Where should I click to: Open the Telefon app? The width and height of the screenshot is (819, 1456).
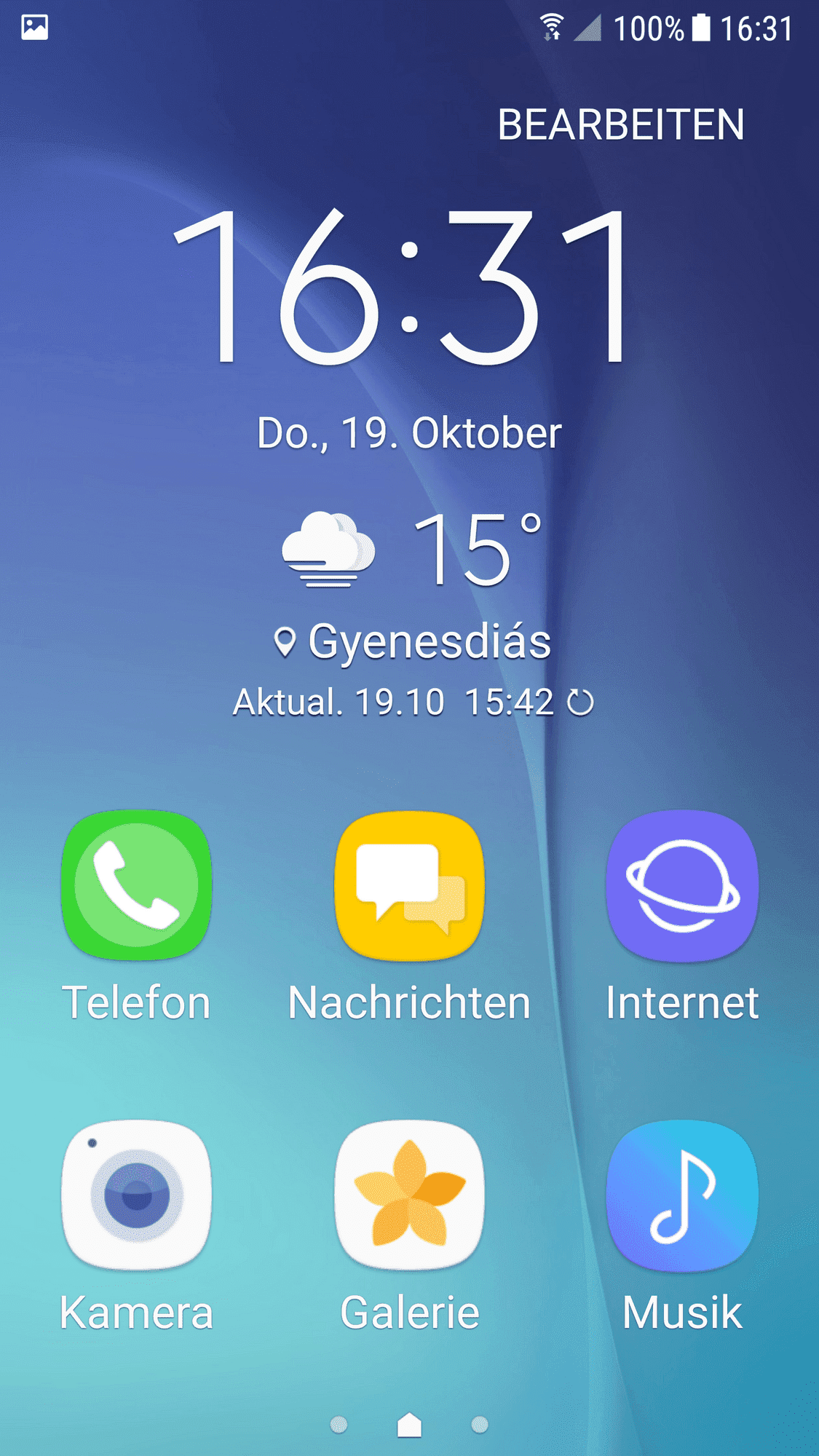pyautogui.click(x=136, y=885)
